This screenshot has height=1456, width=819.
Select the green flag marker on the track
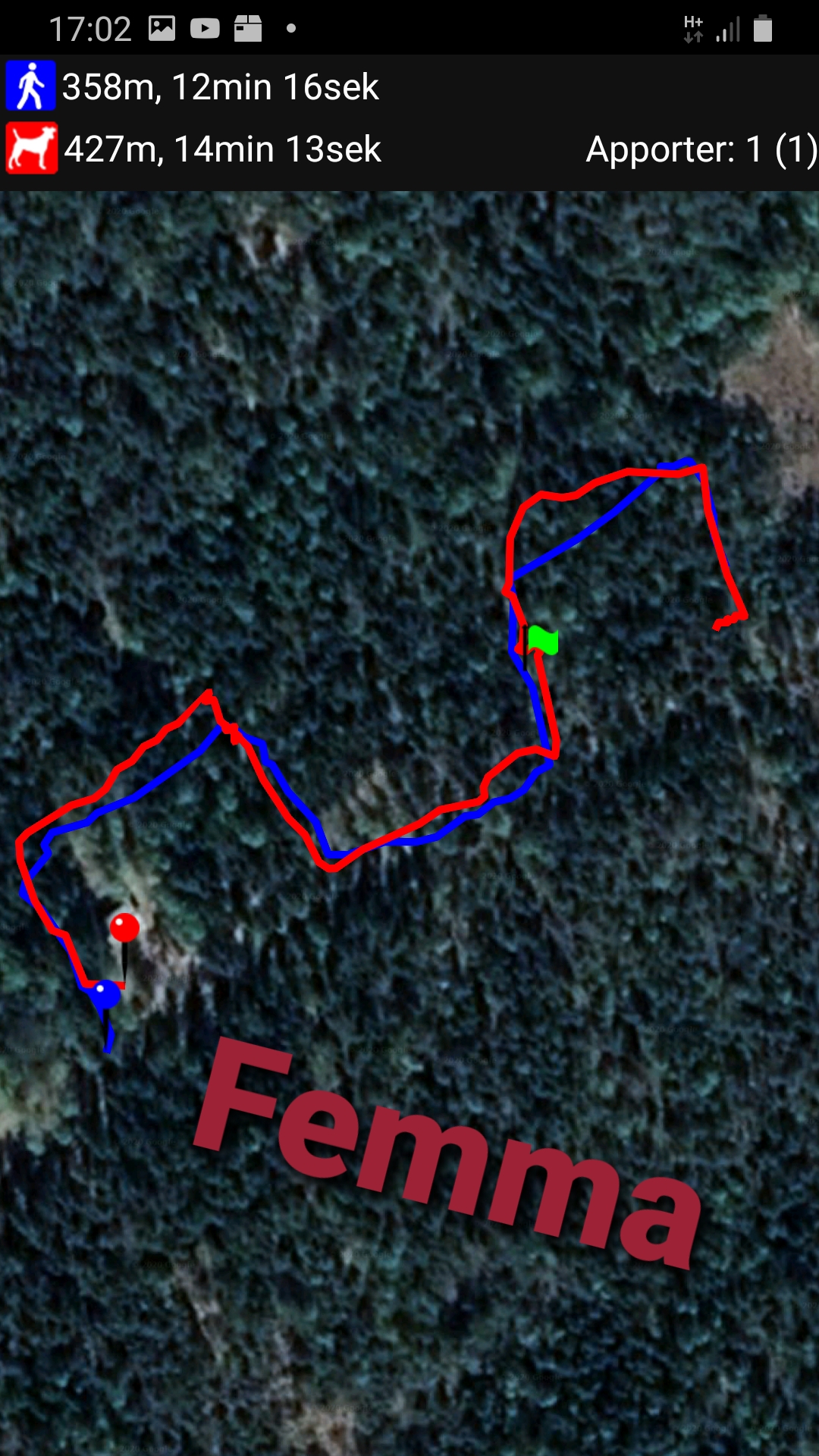(x=543, y=641)
